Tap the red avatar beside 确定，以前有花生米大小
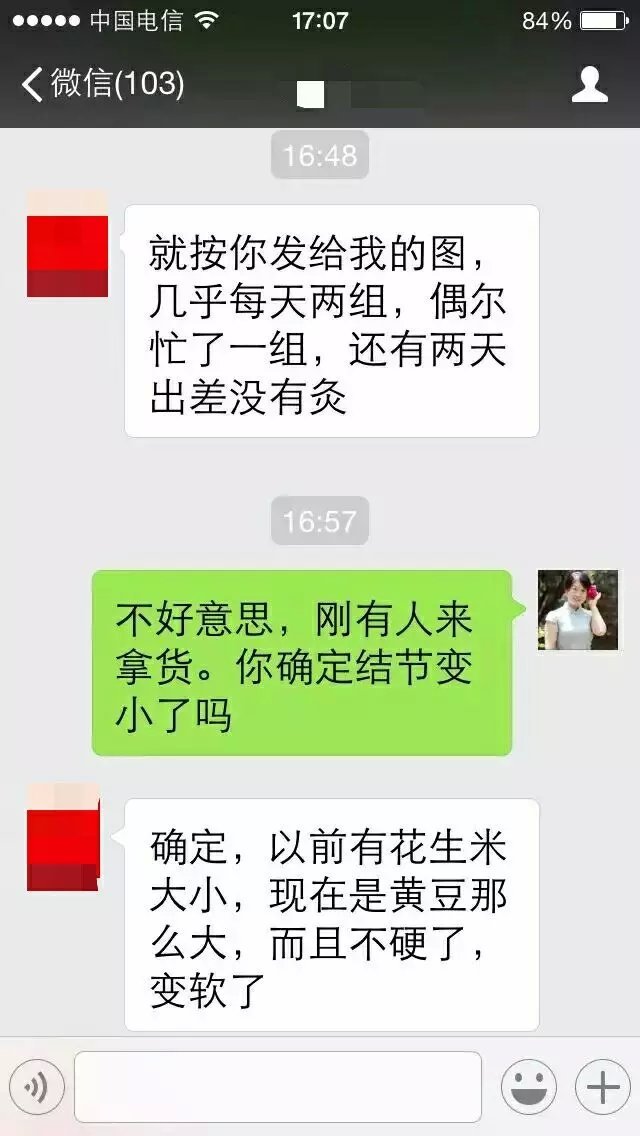Viewport: 640px width, 1136px height. tap(63, 838)
